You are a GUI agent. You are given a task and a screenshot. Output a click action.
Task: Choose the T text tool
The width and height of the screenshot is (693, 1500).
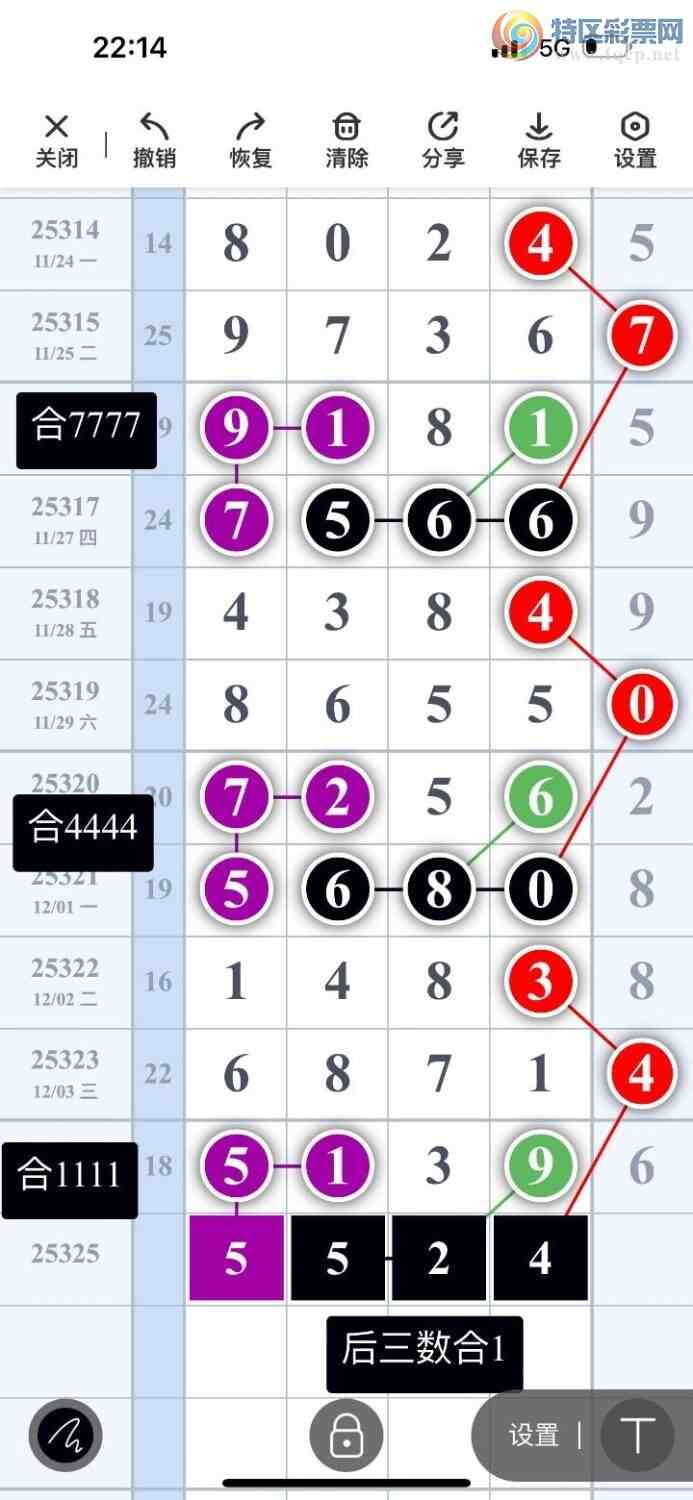pos(637,1435)
